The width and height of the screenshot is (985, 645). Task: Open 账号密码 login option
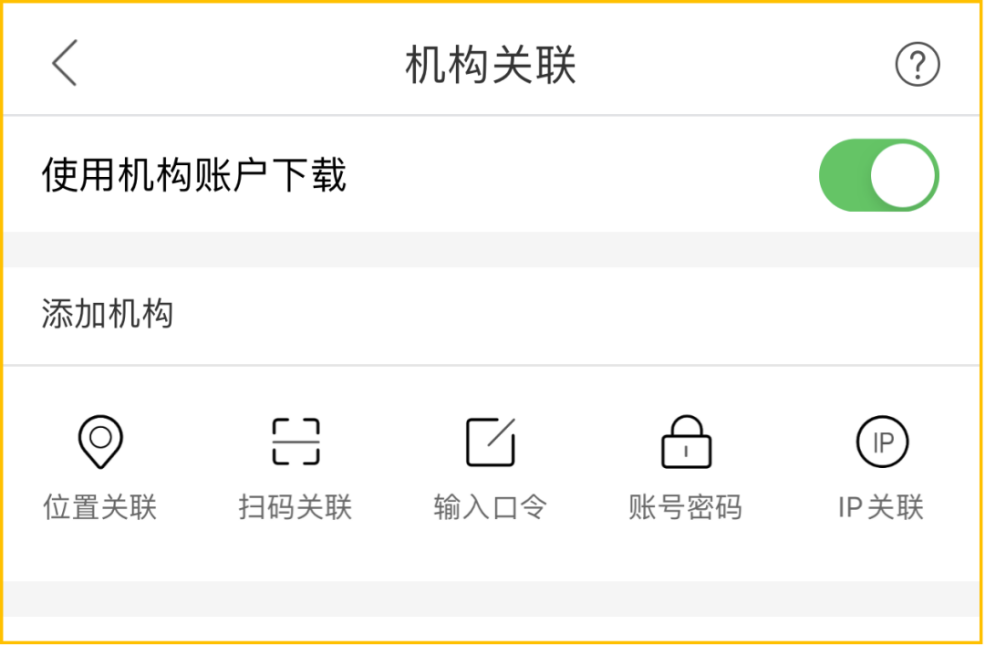(686, 466)
